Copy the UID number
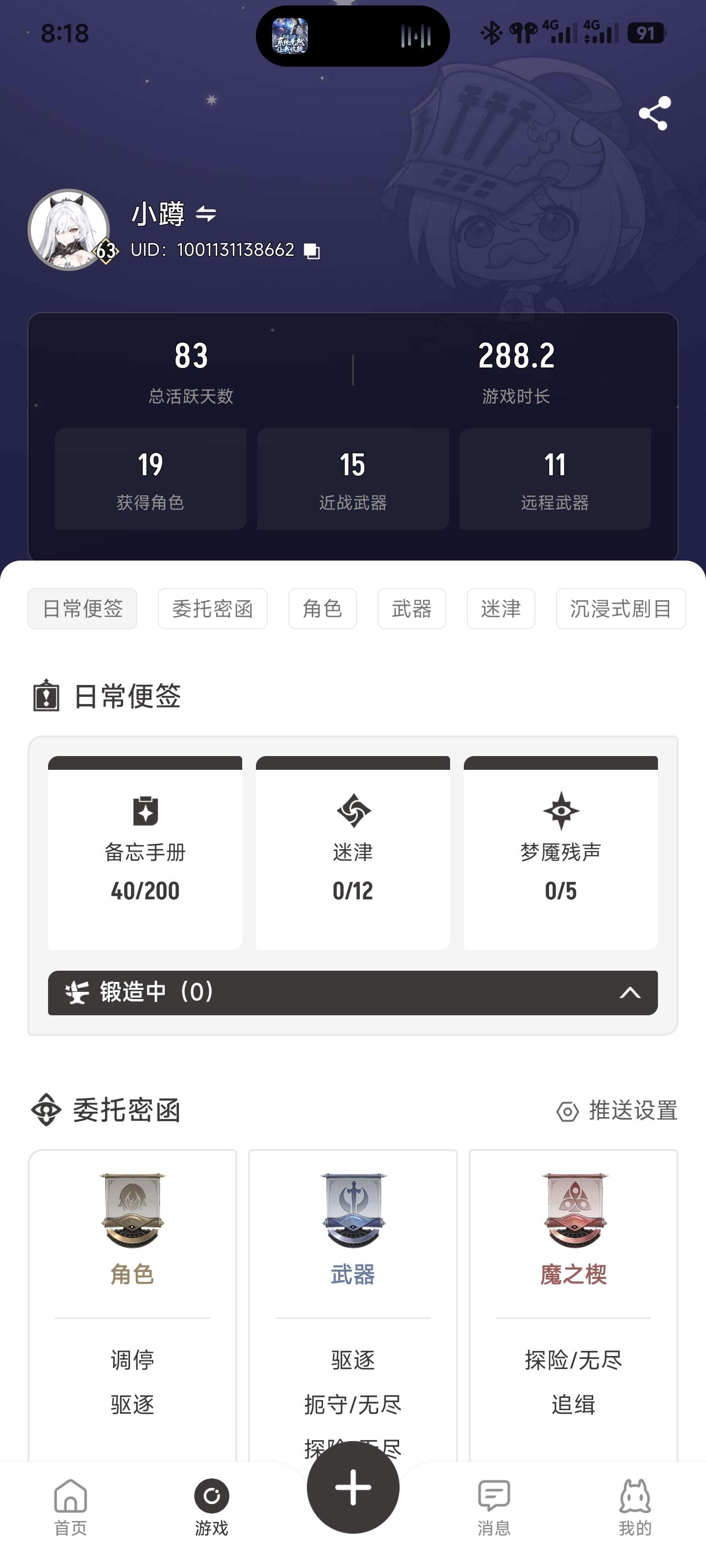 [312, 251]
